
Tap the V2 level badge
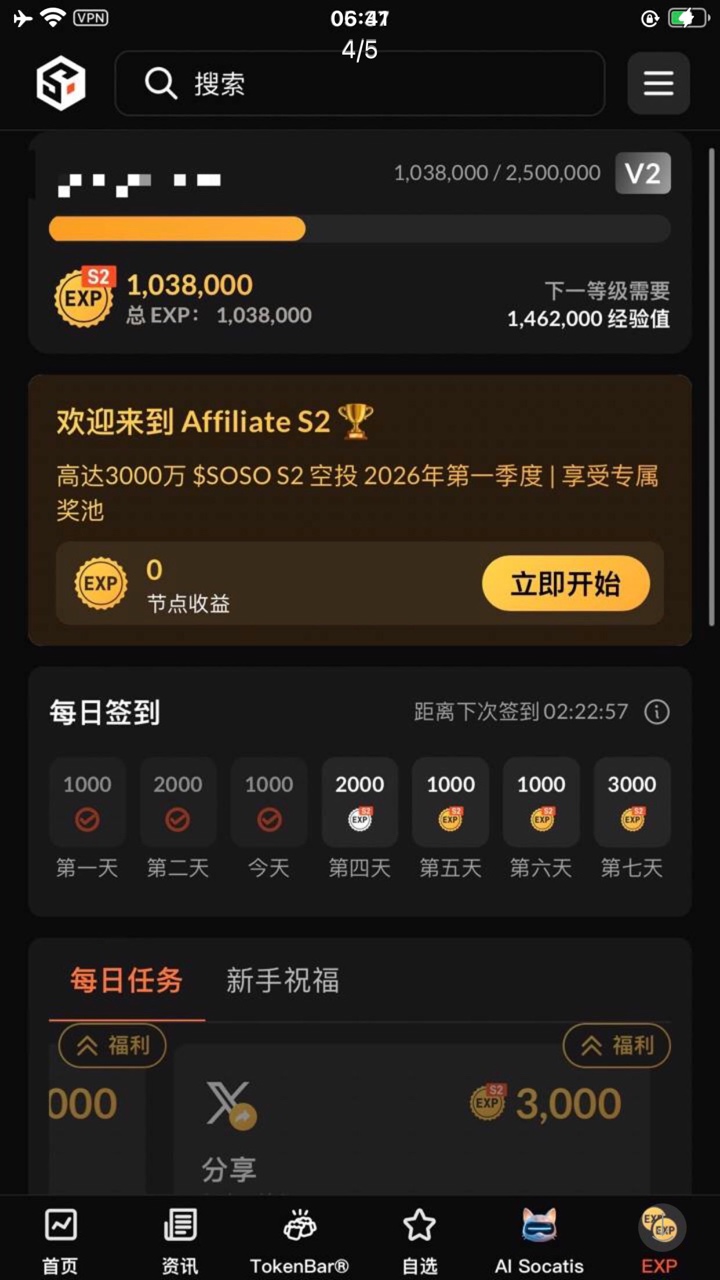(642, 174)
